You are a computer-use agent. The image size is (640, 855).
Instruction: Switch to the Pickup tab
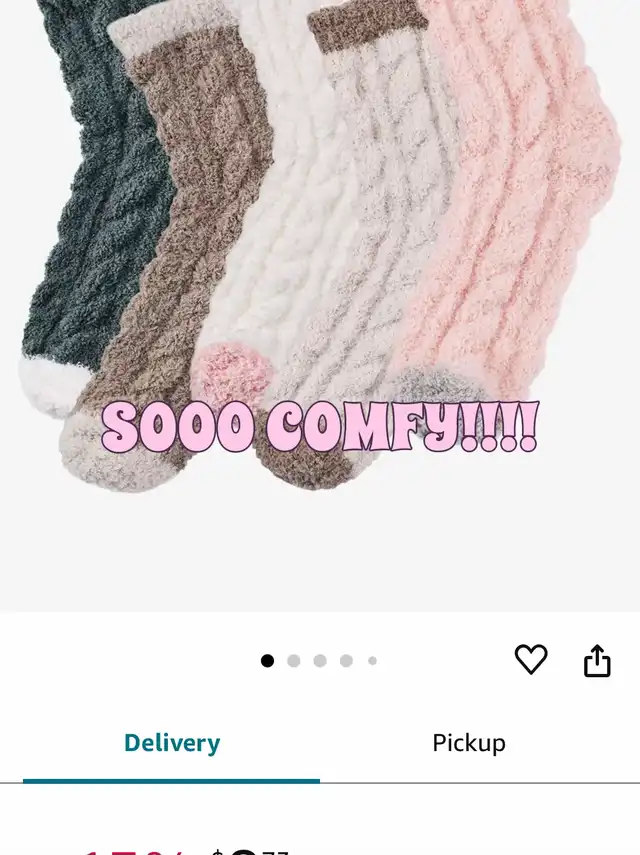click(x=469, y=743)
